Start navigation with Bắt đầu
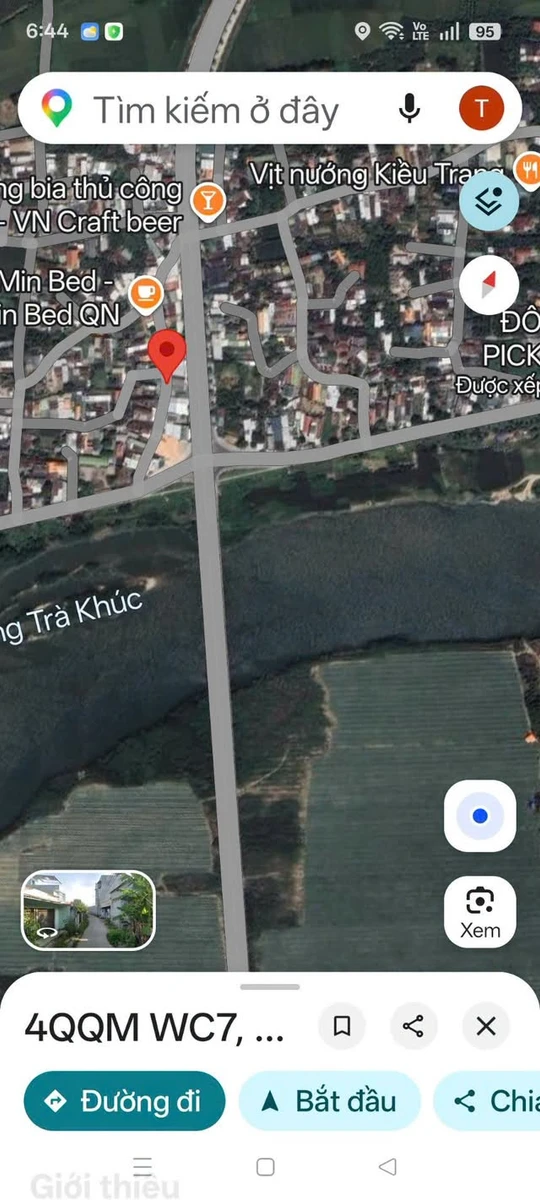 point(330,1101)
